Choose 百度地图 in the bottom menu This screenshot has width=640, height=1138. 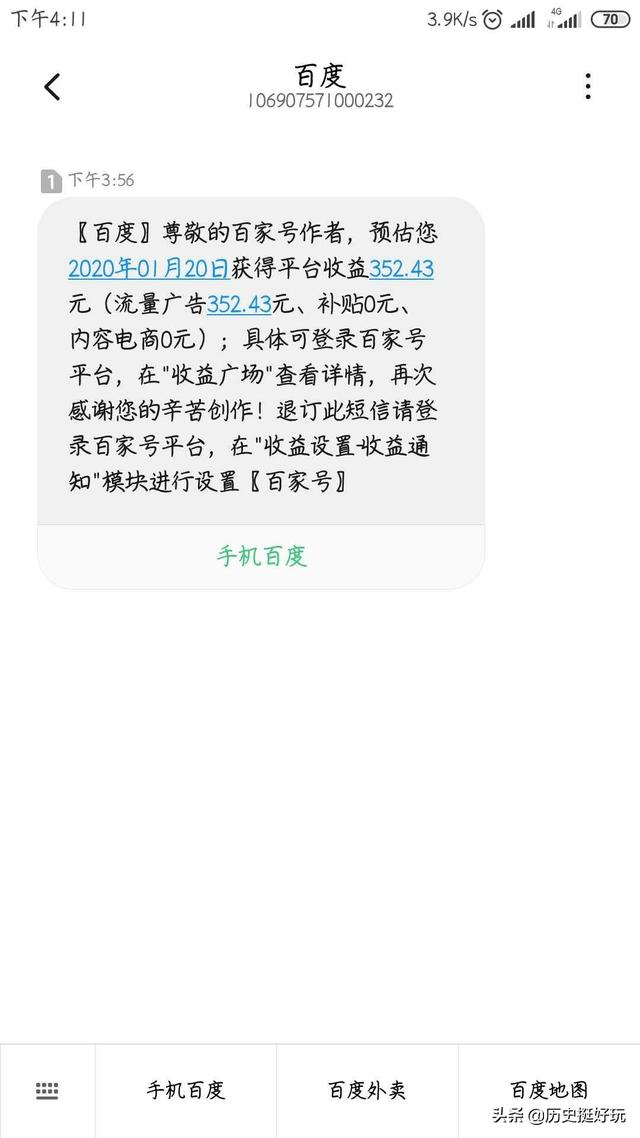[x=548, y=1090]
